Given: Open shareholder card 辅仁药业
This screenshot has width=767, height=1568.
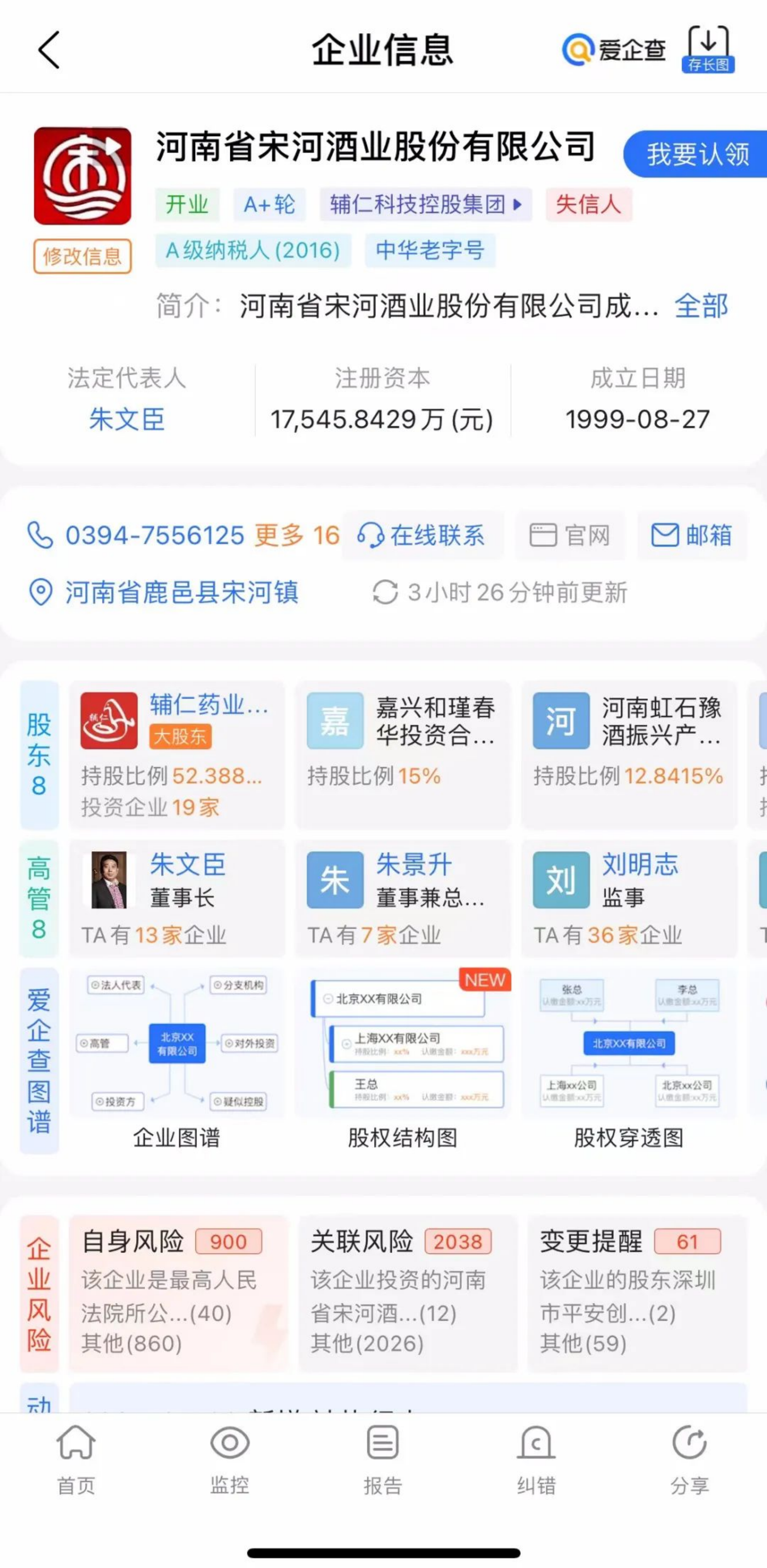Looking at the screenshot, I should coord(176,755).
